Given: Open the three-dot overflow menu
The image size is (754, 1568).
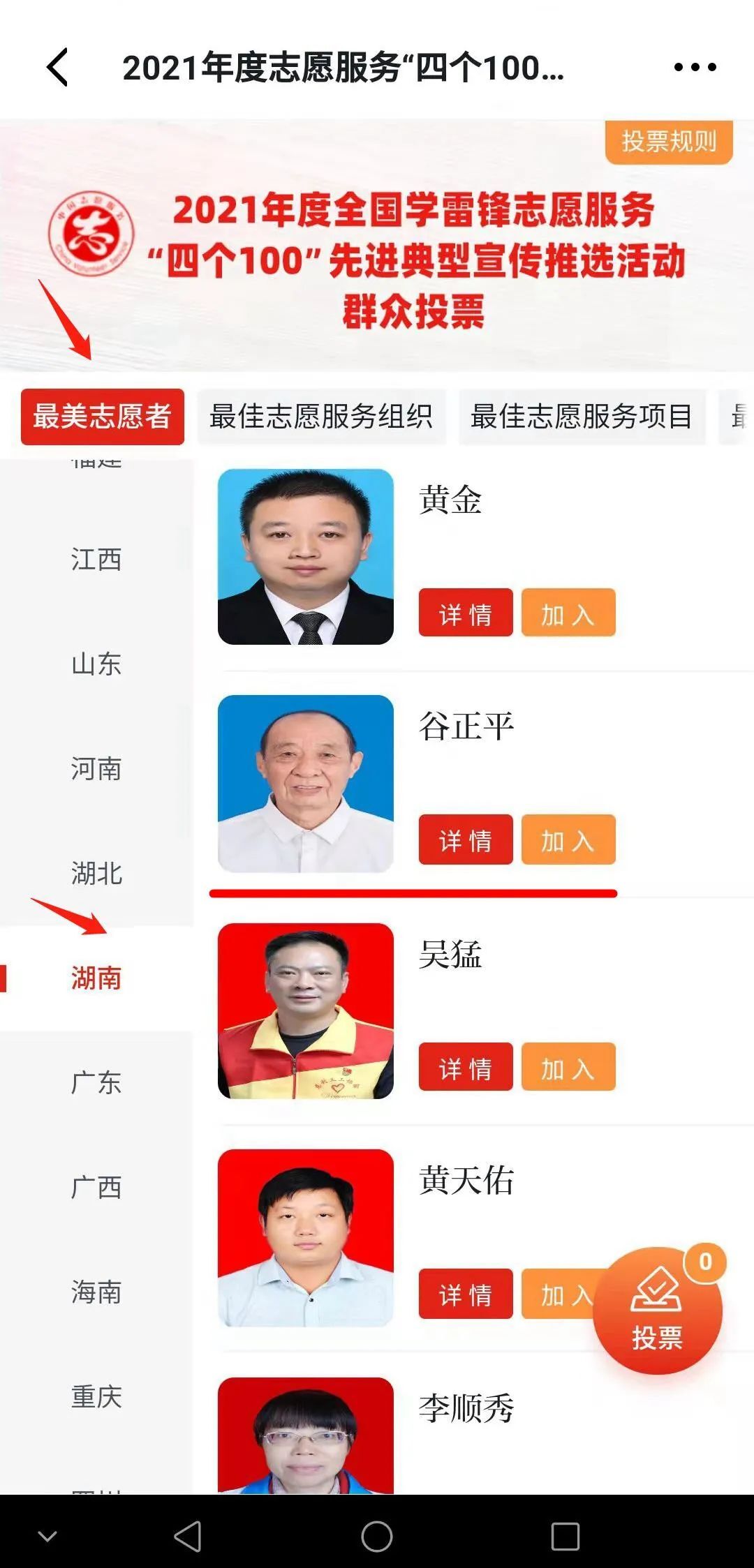Looking at the screenshot, I should click(x=695, y=67).
